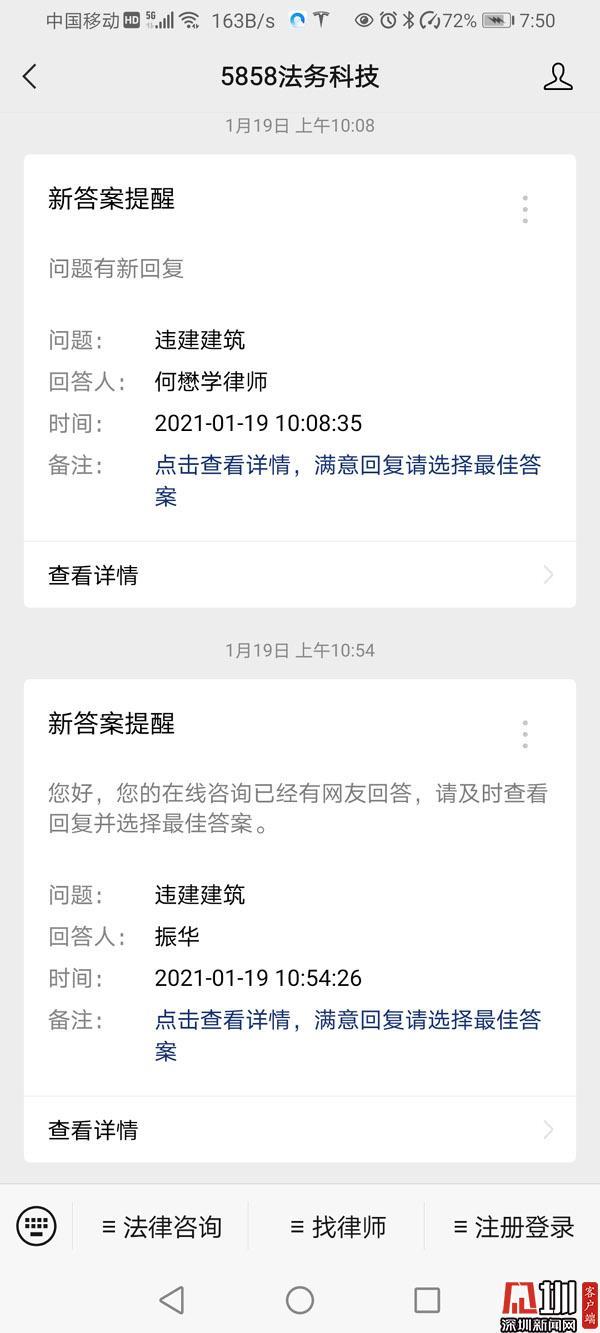This screenshot has height=1333, width=600.
Task: Tap the system home button
Action: tap(300, 1299)
